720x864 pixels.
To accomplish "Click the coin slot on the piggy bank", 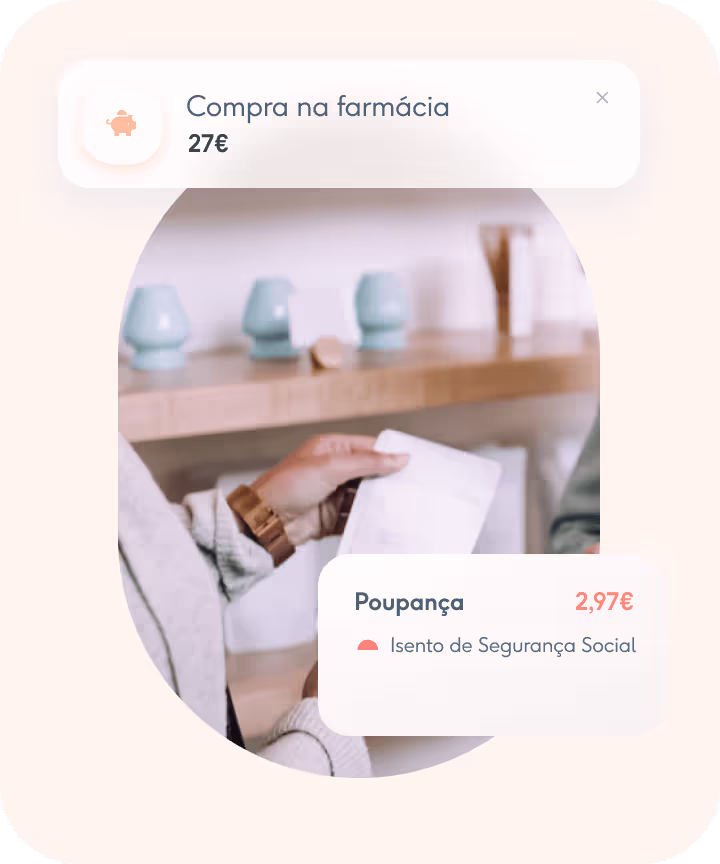I will [x=120, y=114].
